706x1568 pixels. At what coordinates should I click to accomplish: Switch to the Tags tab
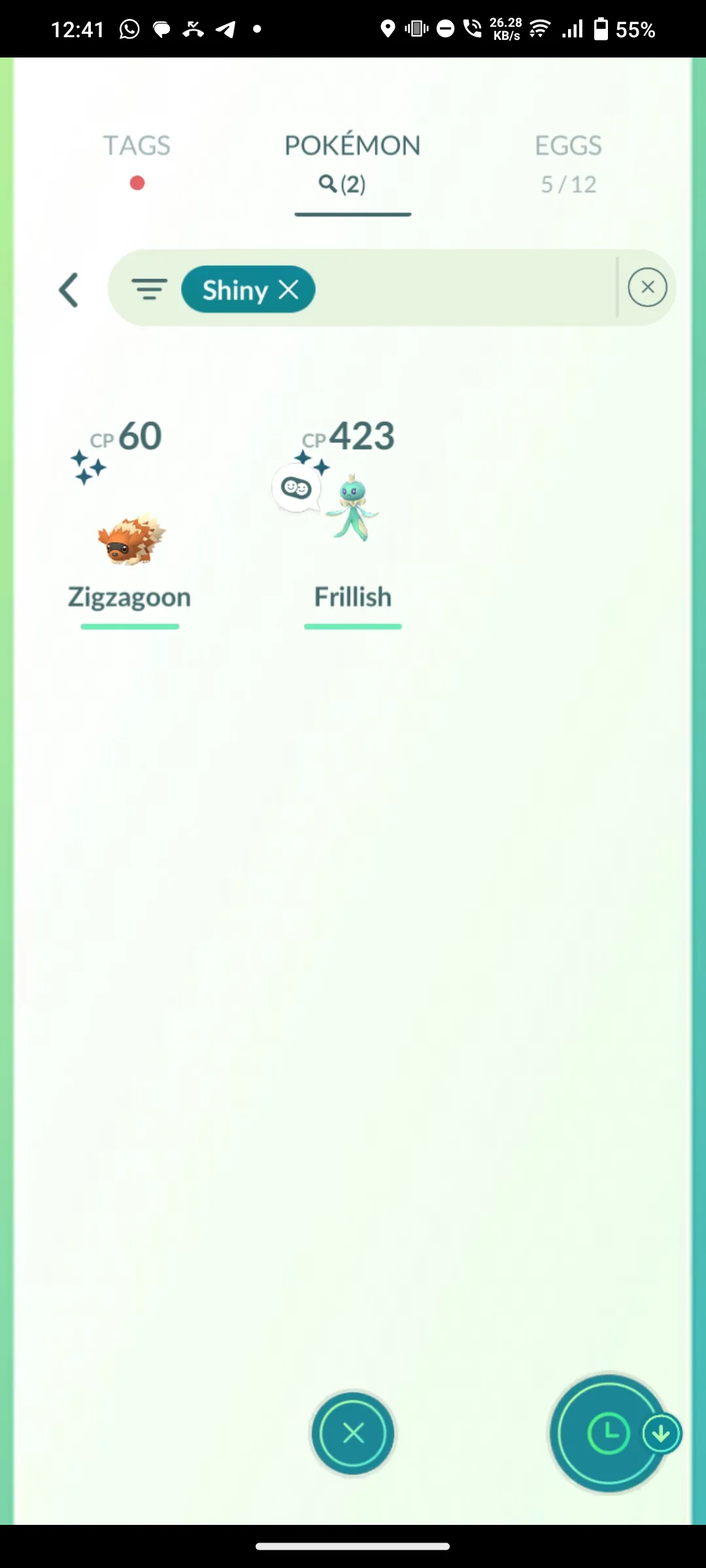click(136, 146)
